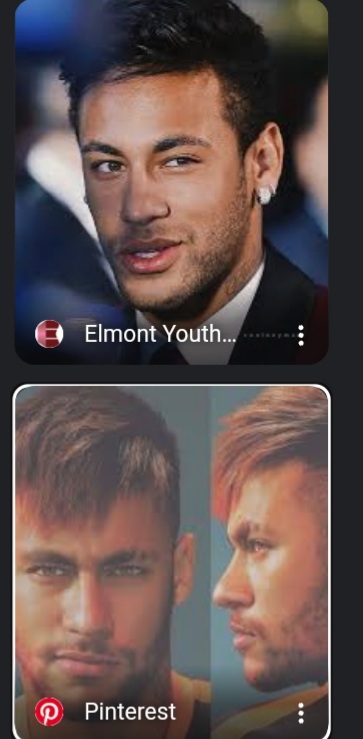Open the Elmont Youth image result
363x739 pixels.
click(x=172, y=181)
